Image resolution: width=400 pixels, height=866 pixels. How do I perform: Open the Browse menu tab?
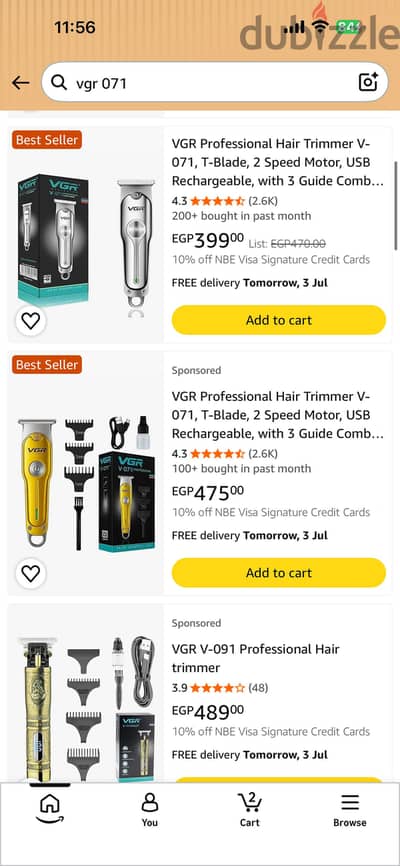(350, 810)
